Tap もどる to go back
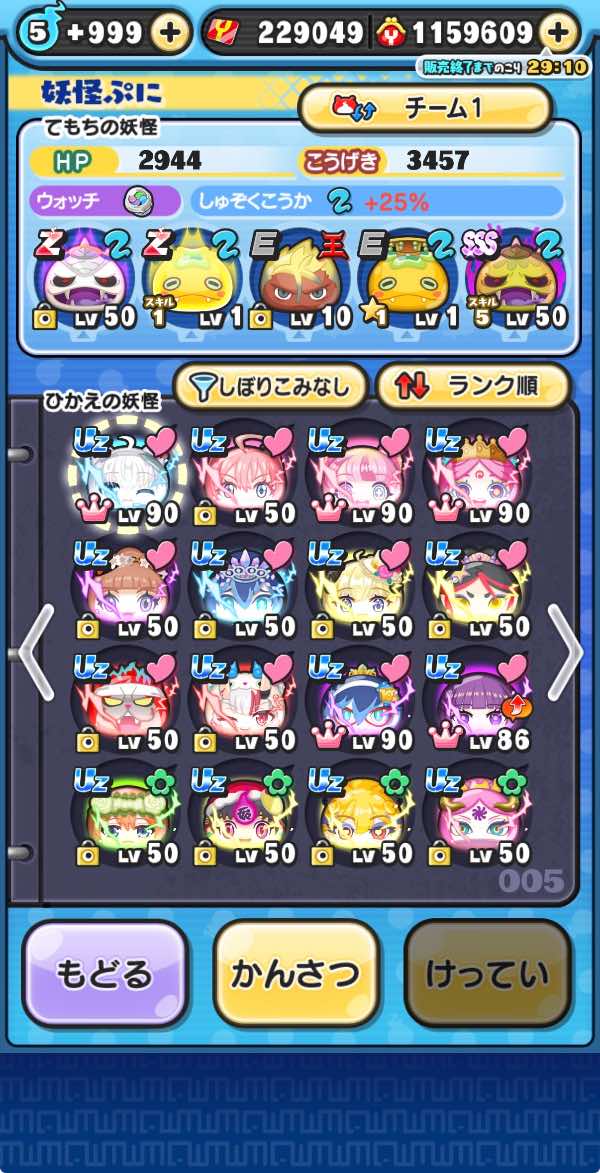 [x=105, y=974]
